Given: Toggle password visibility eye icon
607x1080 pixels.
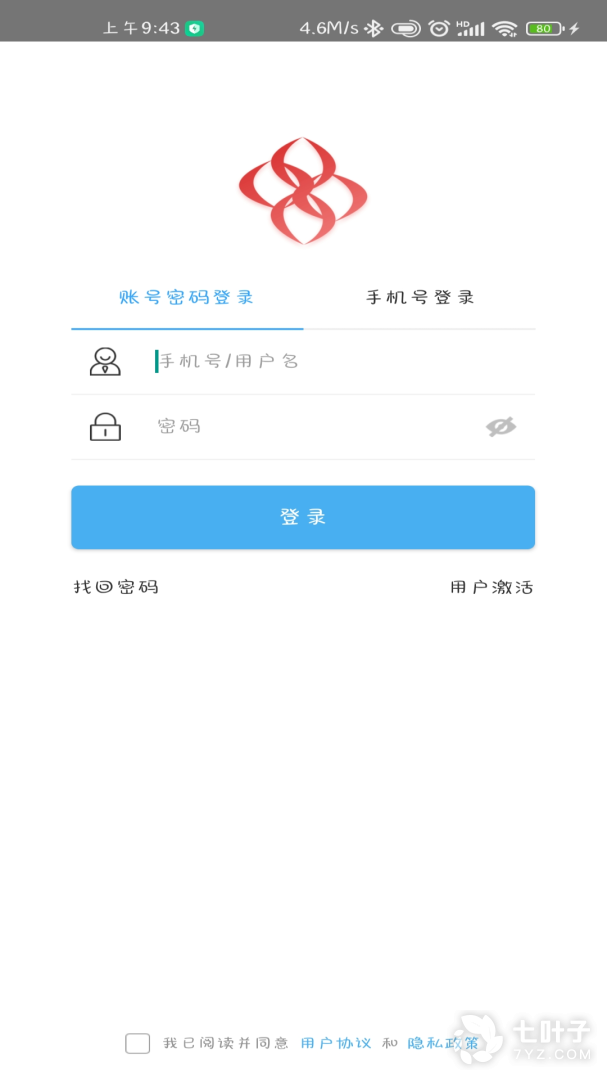Looking at the screenshot, I should [x=501, y=427].
